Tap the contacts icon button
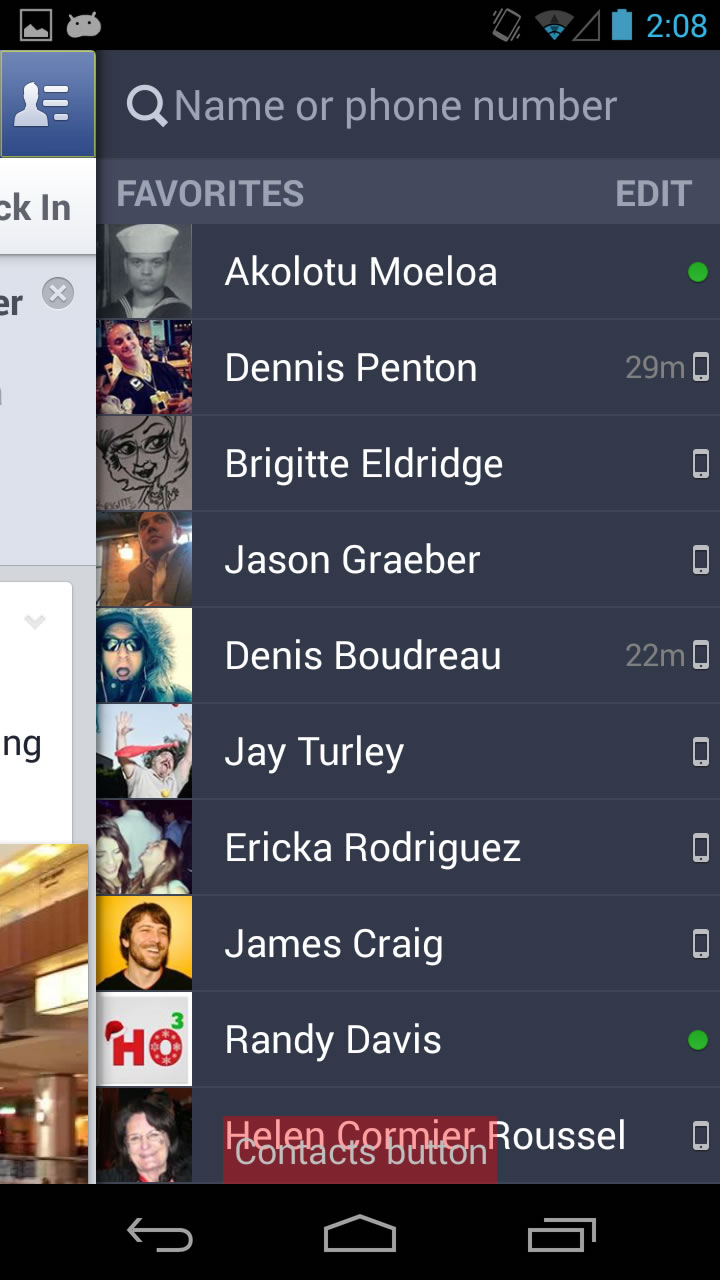 pyautogui.click(x=47, y=104)
